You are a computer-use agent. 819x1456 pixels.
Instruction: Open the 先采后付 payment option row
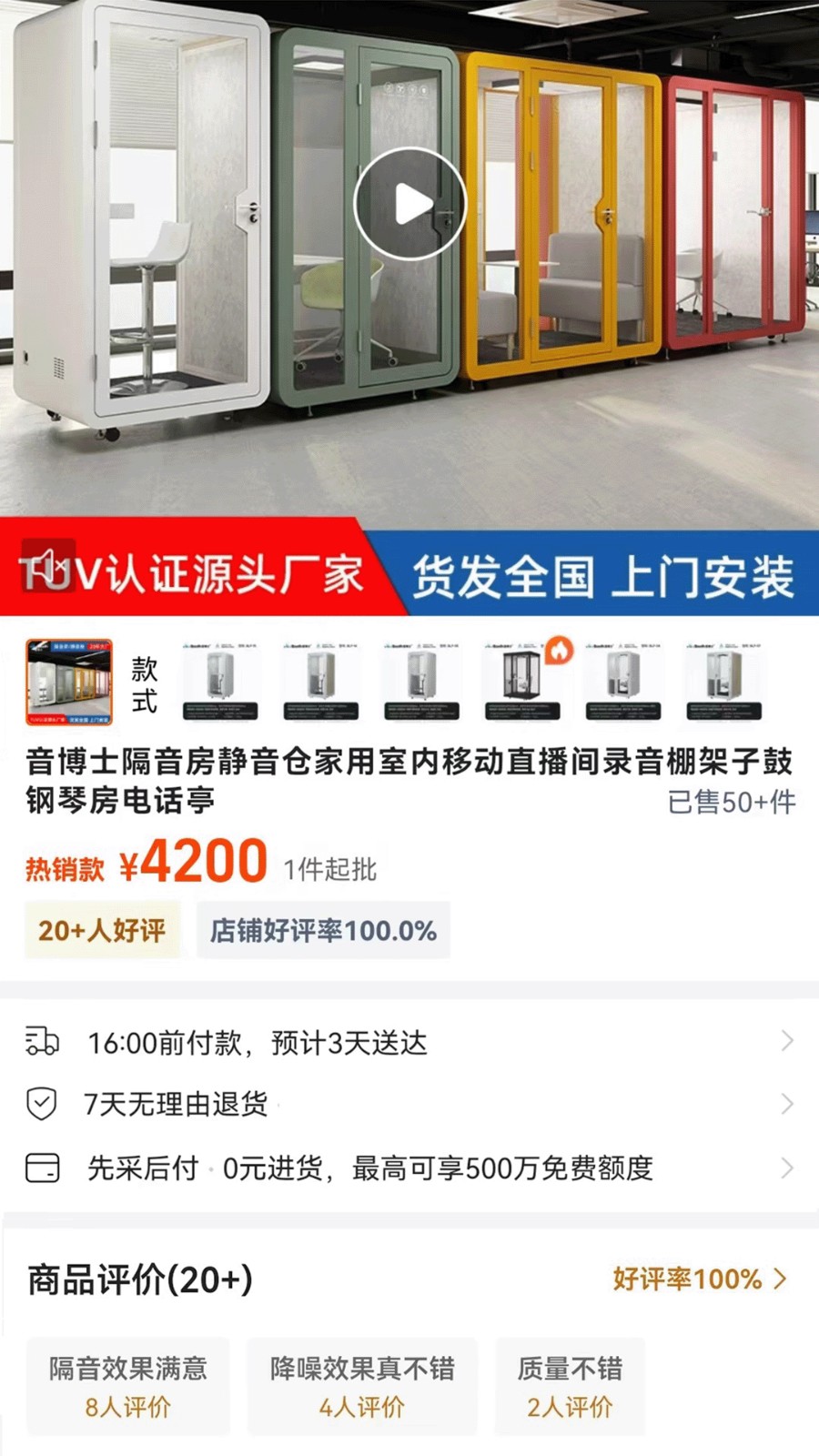click(x=409, y=1168)
